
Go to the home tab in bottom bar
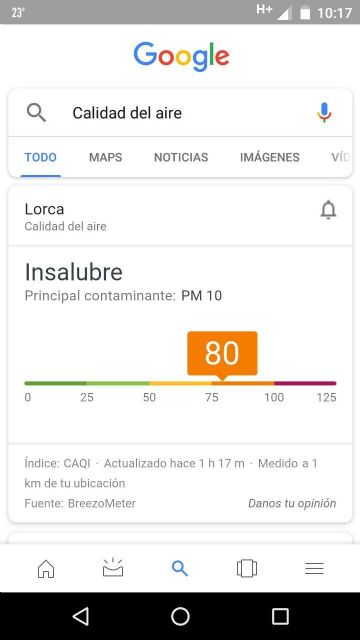click(46, 568)
